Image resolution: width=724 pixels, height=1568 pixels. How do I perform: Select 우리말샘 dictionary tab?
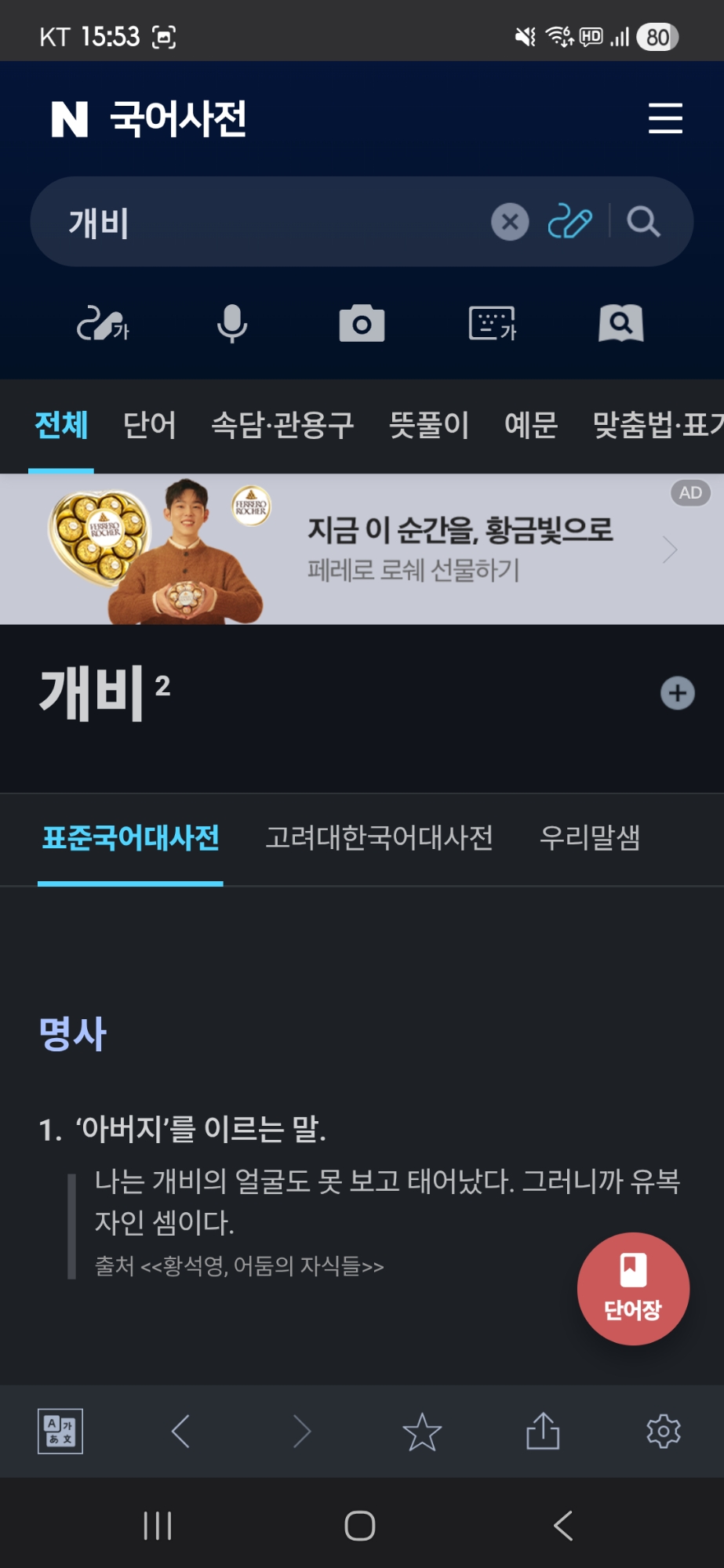[x=589, y=837]
